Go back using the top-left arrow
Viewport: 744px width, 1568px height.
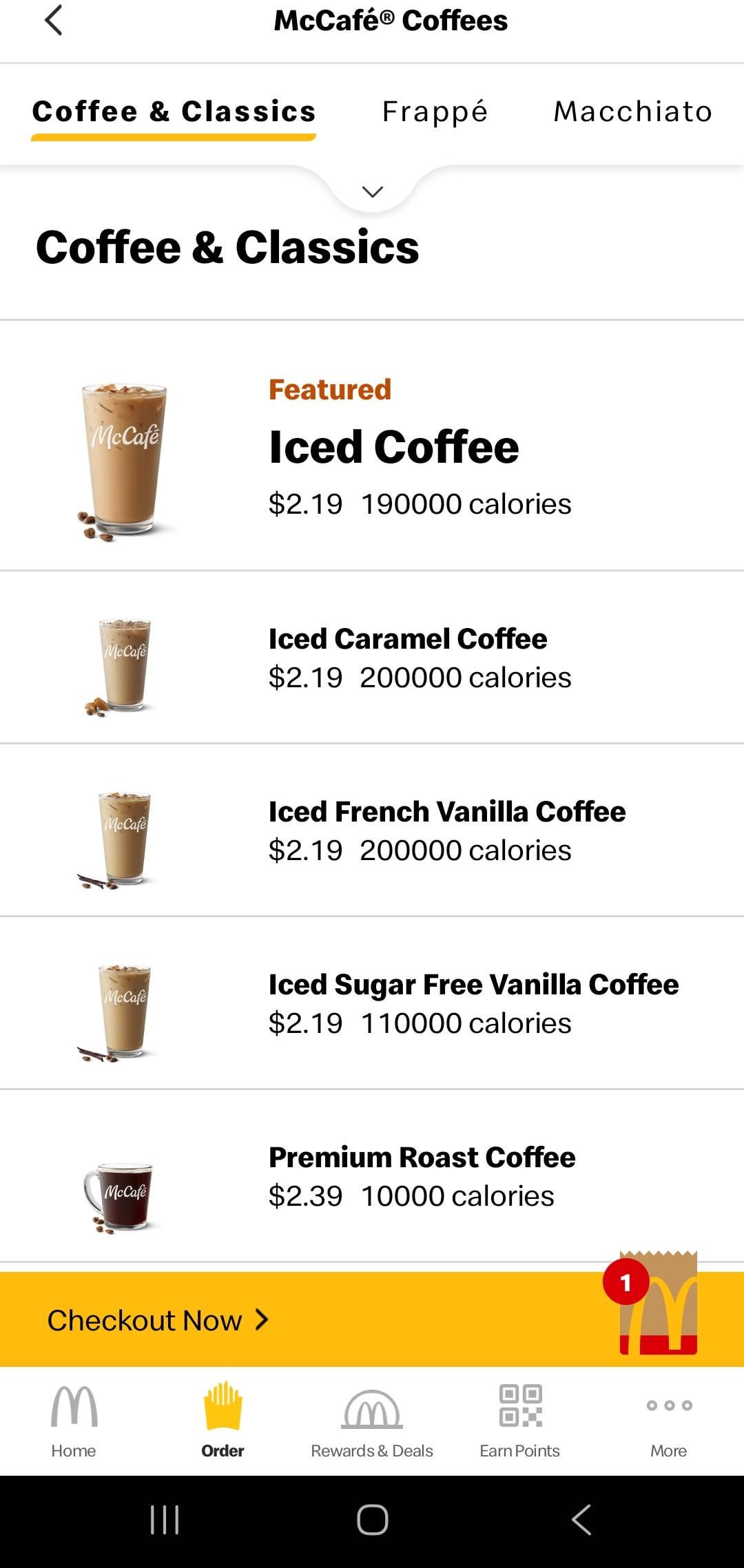pos(53,20)
